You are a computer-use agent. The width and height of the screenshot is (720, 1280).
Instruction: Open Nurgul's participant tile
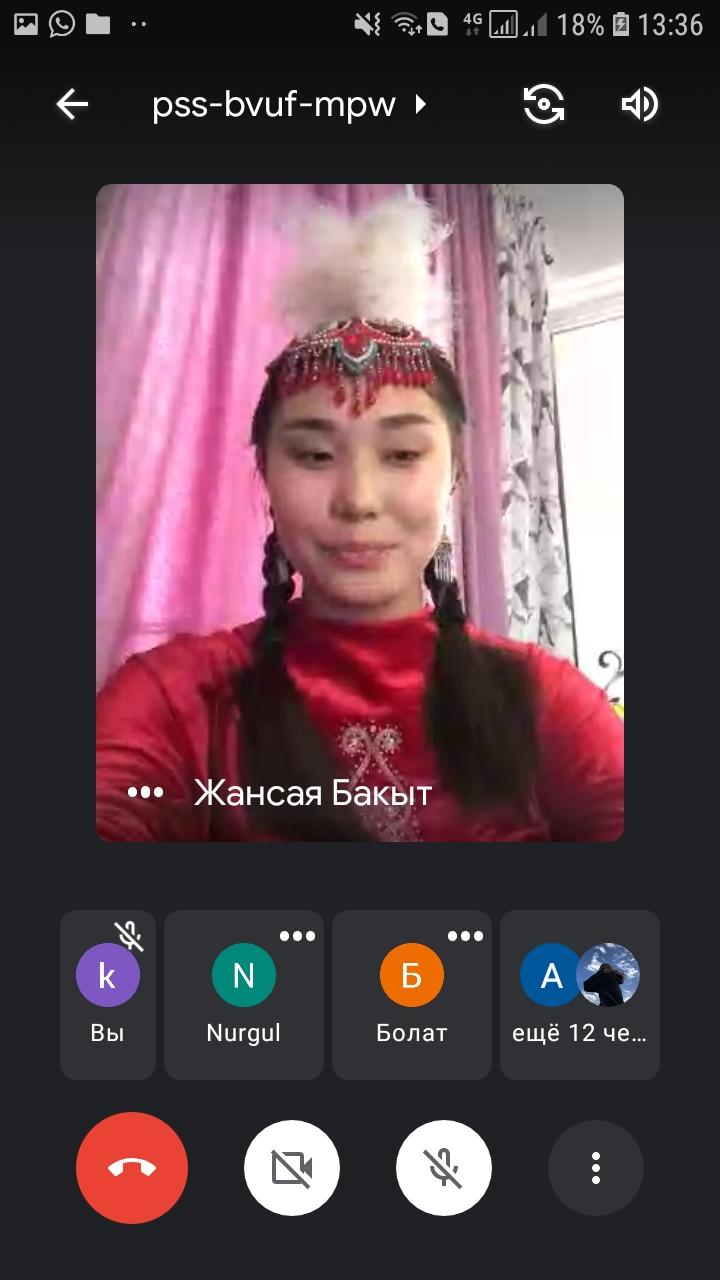coord(244,994)
